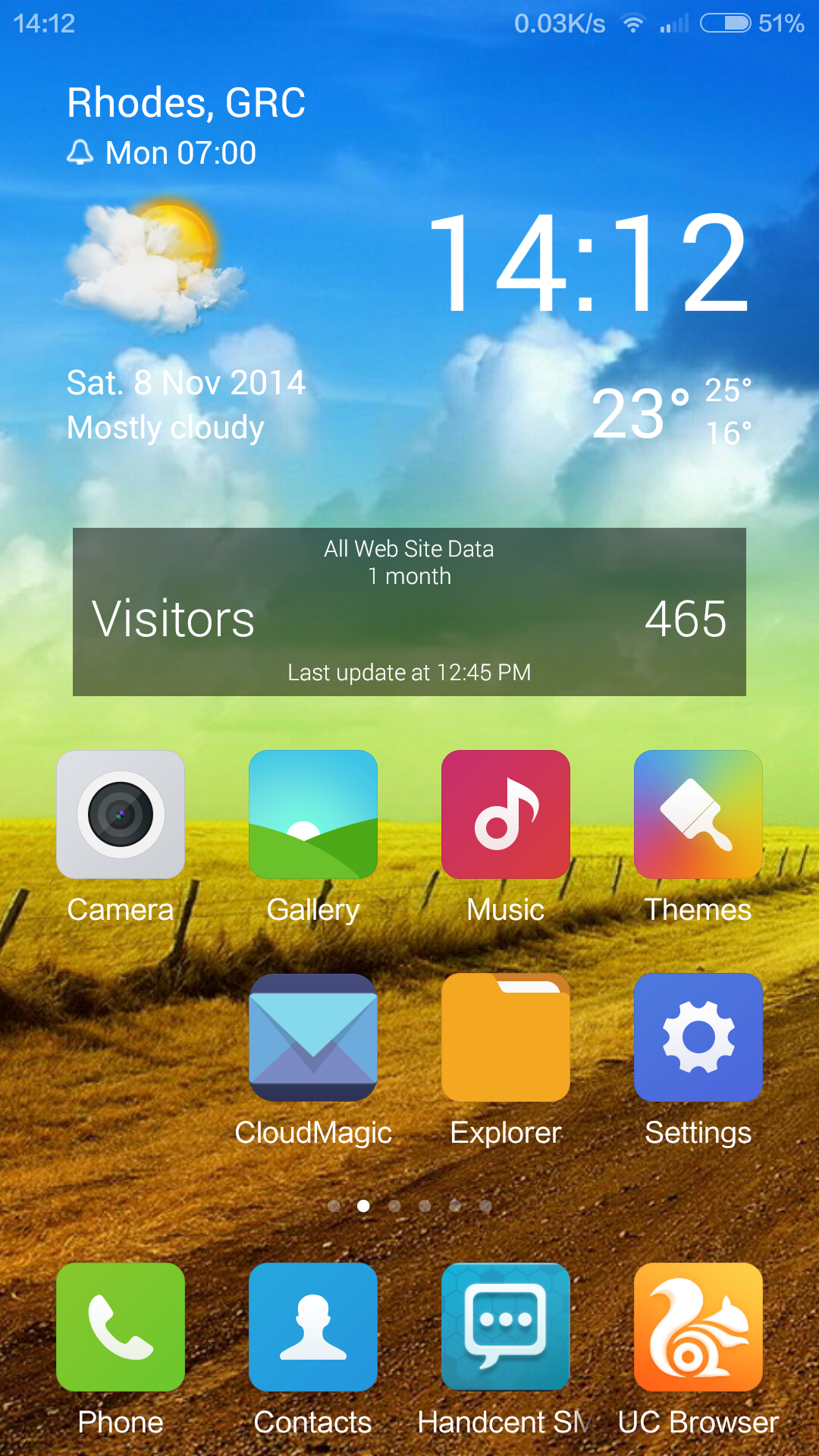Screen dimensions: 819x1456
Task: Open Settings
Action: click(x=698, y=1038)
